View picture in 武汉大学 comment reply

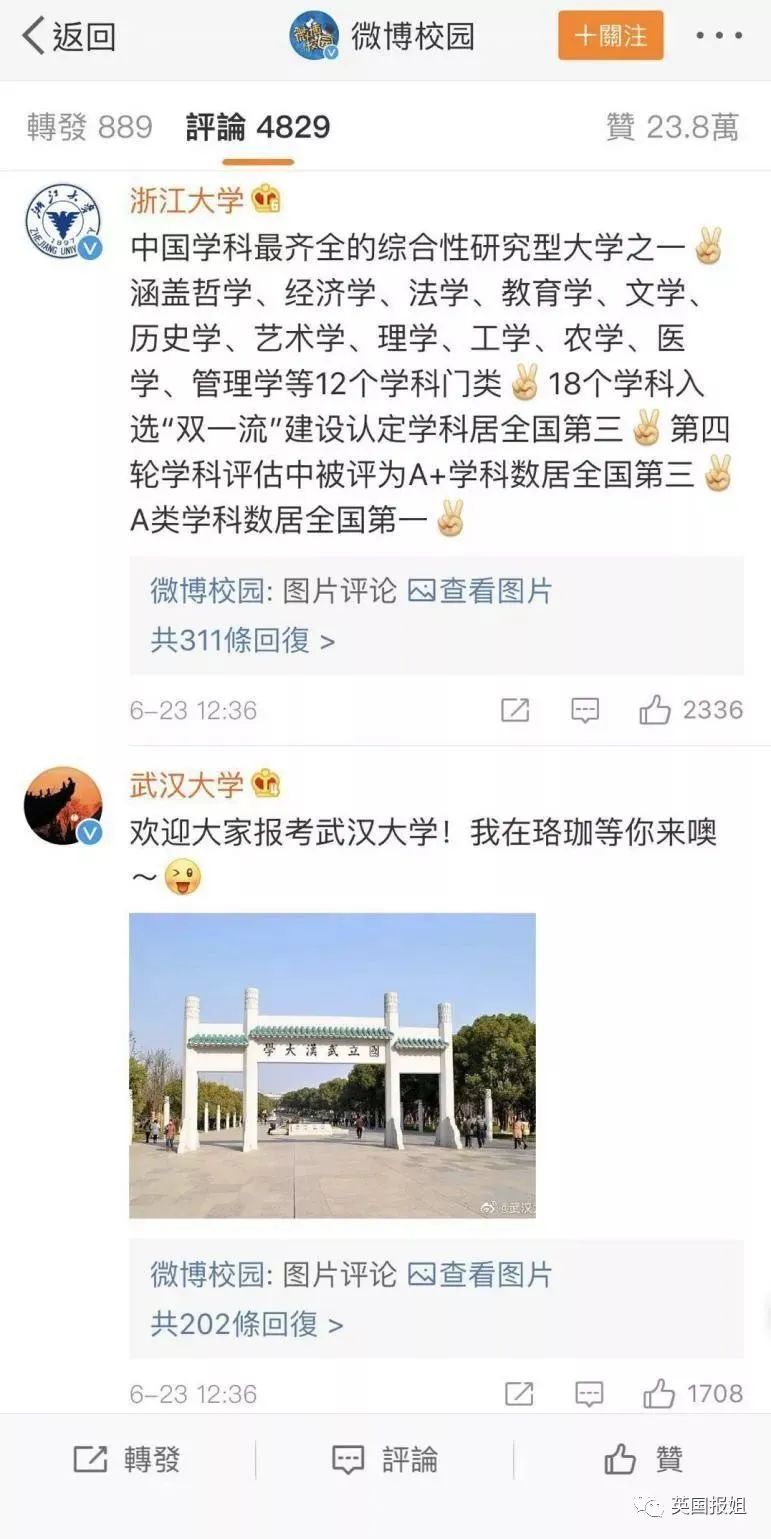pos(480,1275)
